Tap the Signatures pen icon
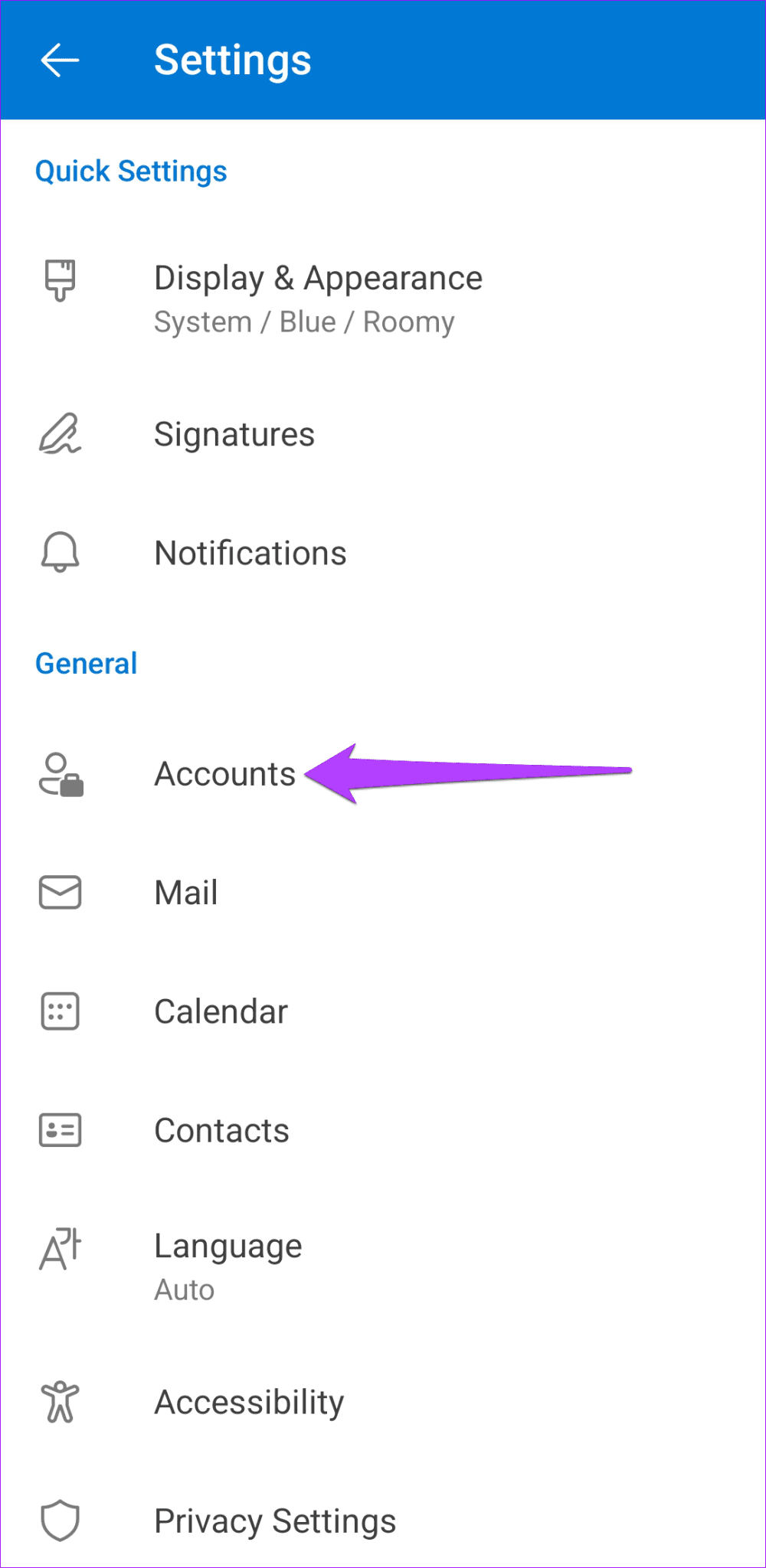This screenshot has width=766, height=1568. 60,435
